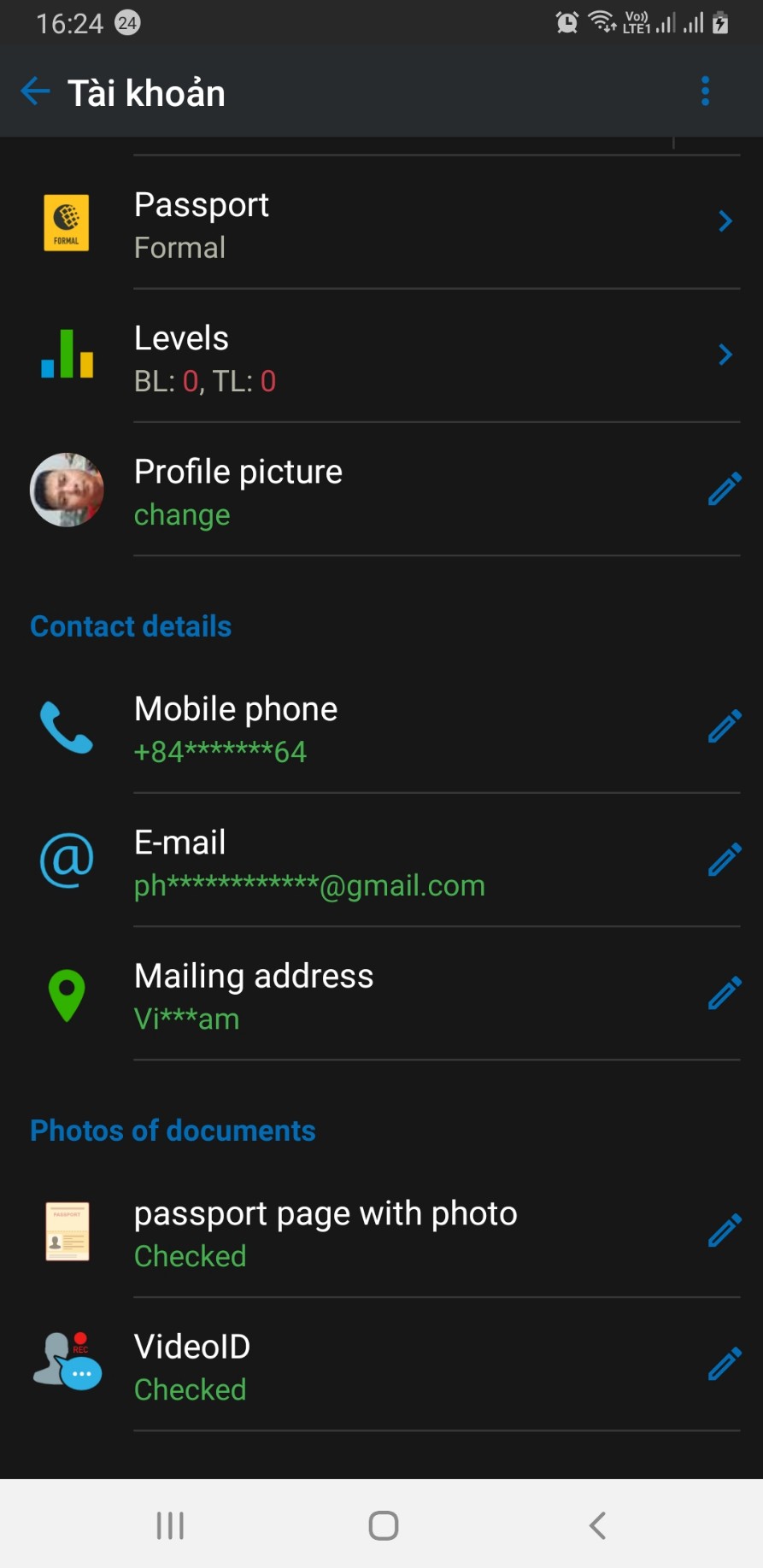
Task: Open the three-dot overflow menu
Action: coord(705,91)
